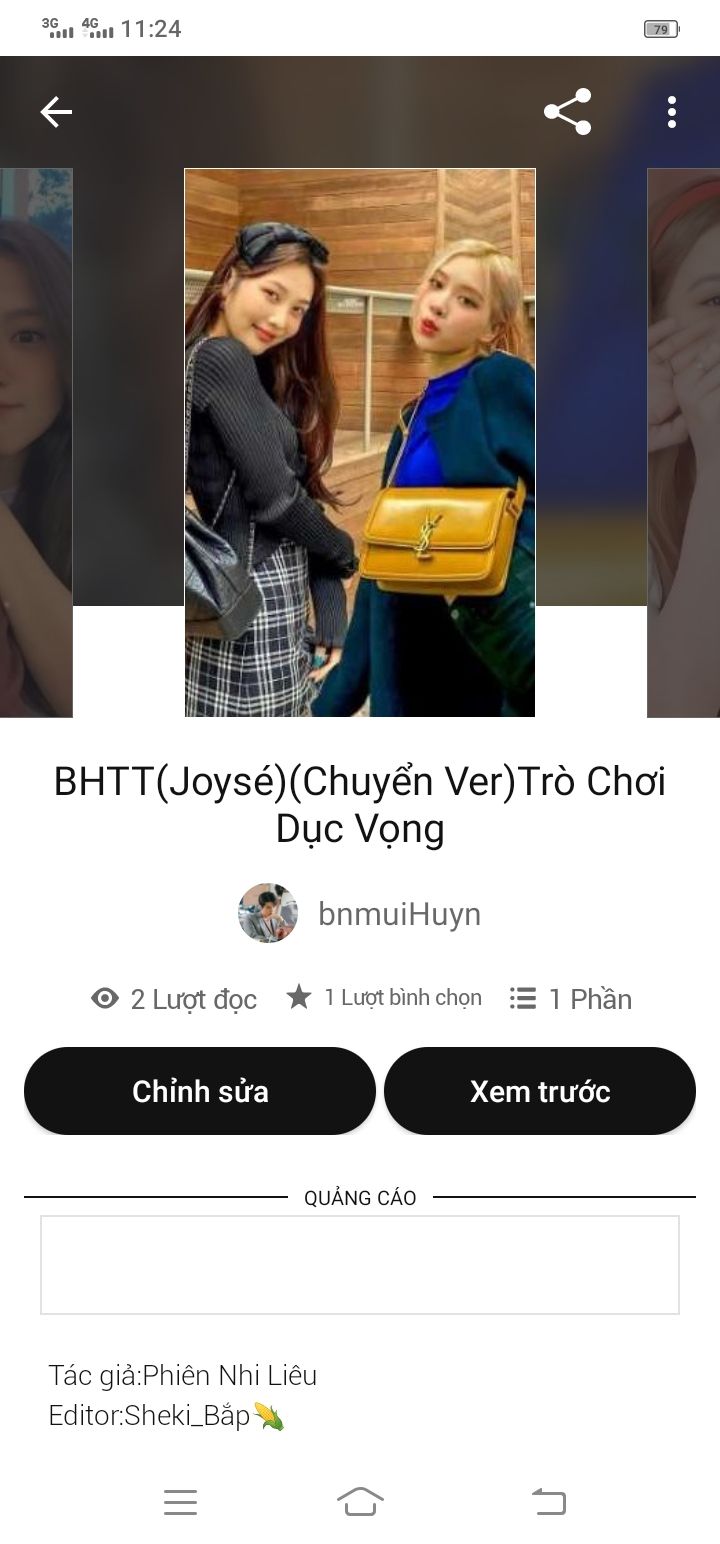The height and width of the screenshot is (1544, 720).
Task: Tap the Chỉnh sửa button
Action: [x=200, y=1091]
